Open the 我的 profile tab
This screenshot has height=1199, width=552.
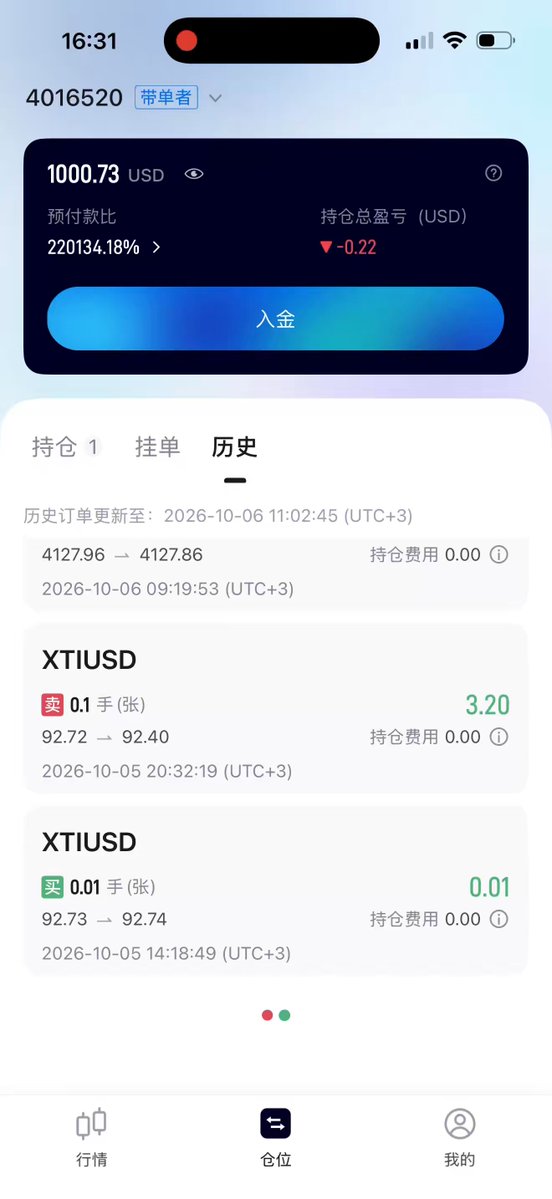pos(459,1138)
